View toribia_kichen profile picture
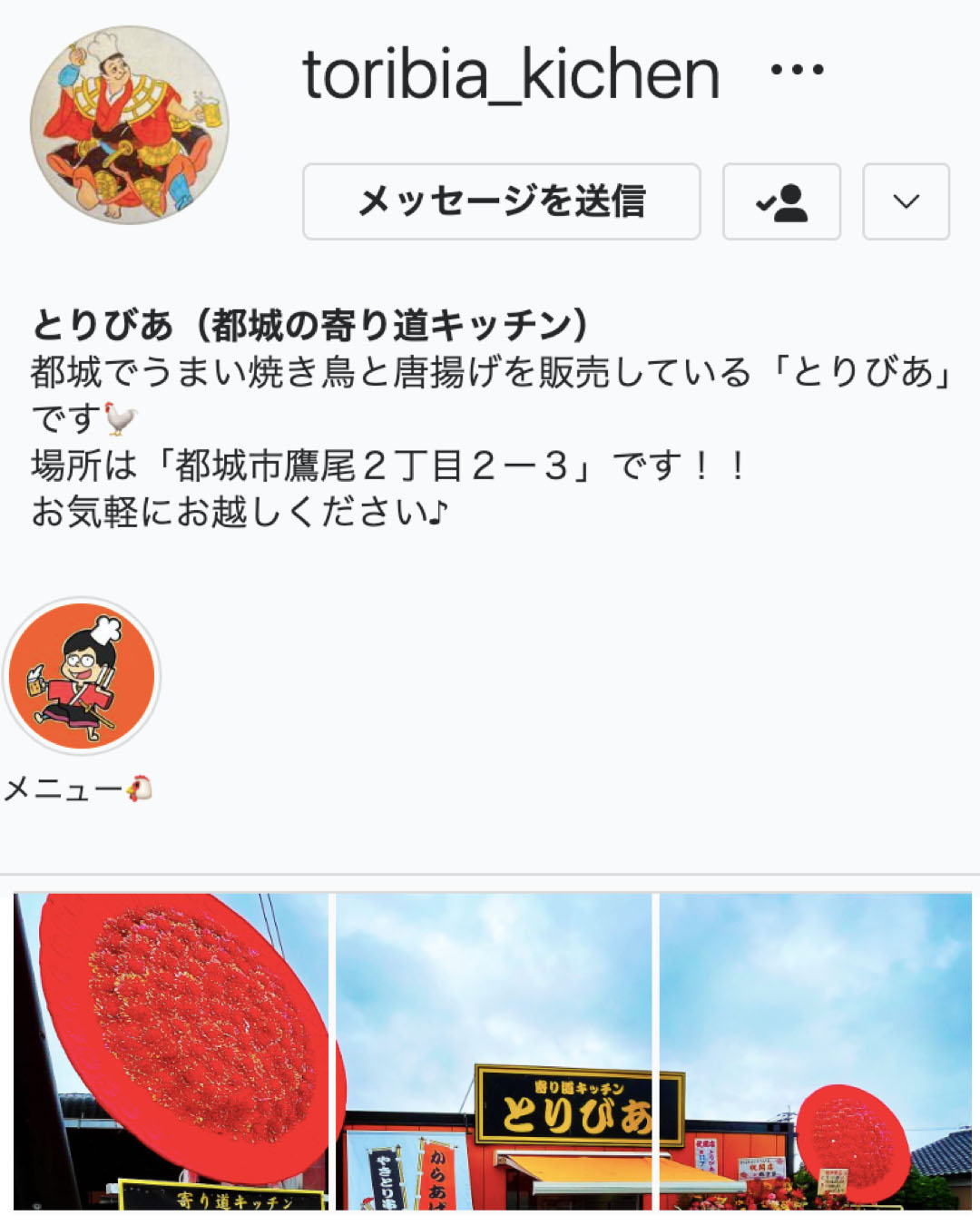Image resolution: width=980 pixels, height=1225 pixels. point(130,125)
